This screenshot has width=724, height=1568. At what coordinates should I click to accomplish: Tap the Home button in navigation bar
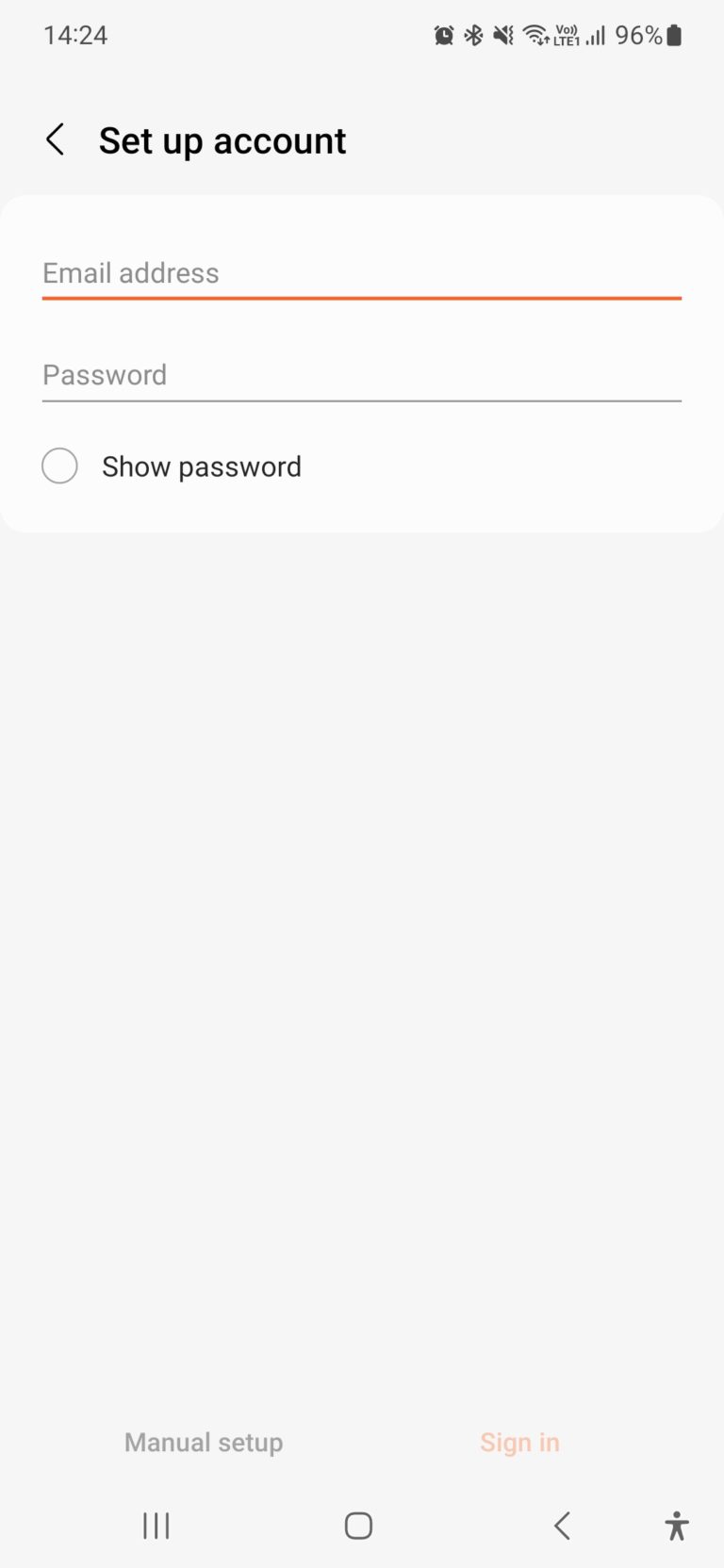(x=357, y=1526)
